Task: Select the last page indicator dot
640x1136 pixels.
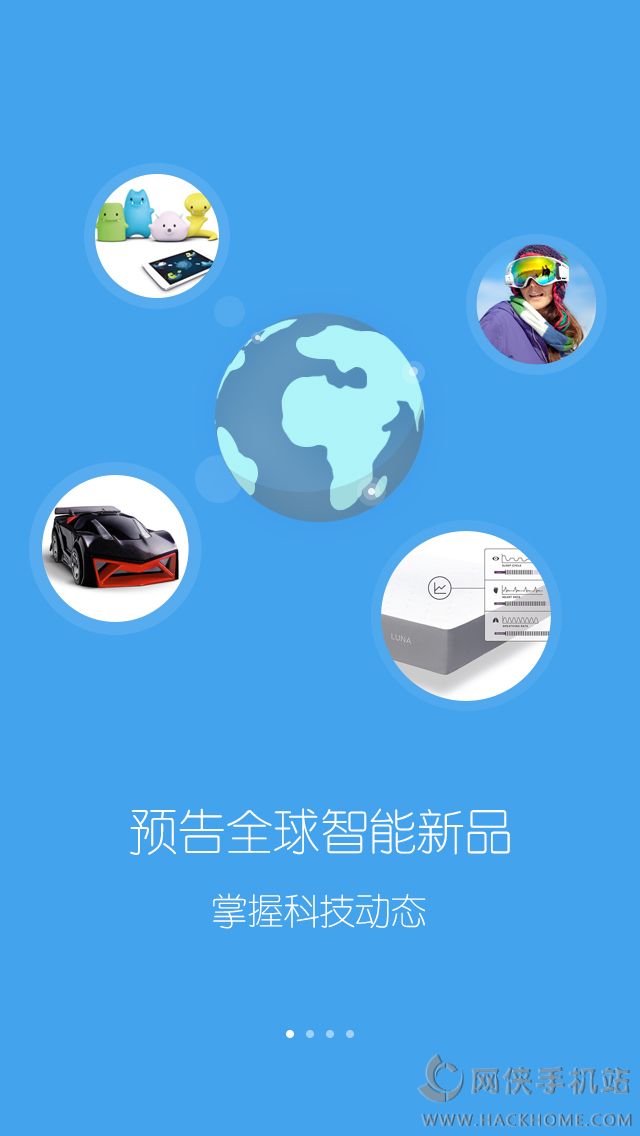Action: [350, 1033]
